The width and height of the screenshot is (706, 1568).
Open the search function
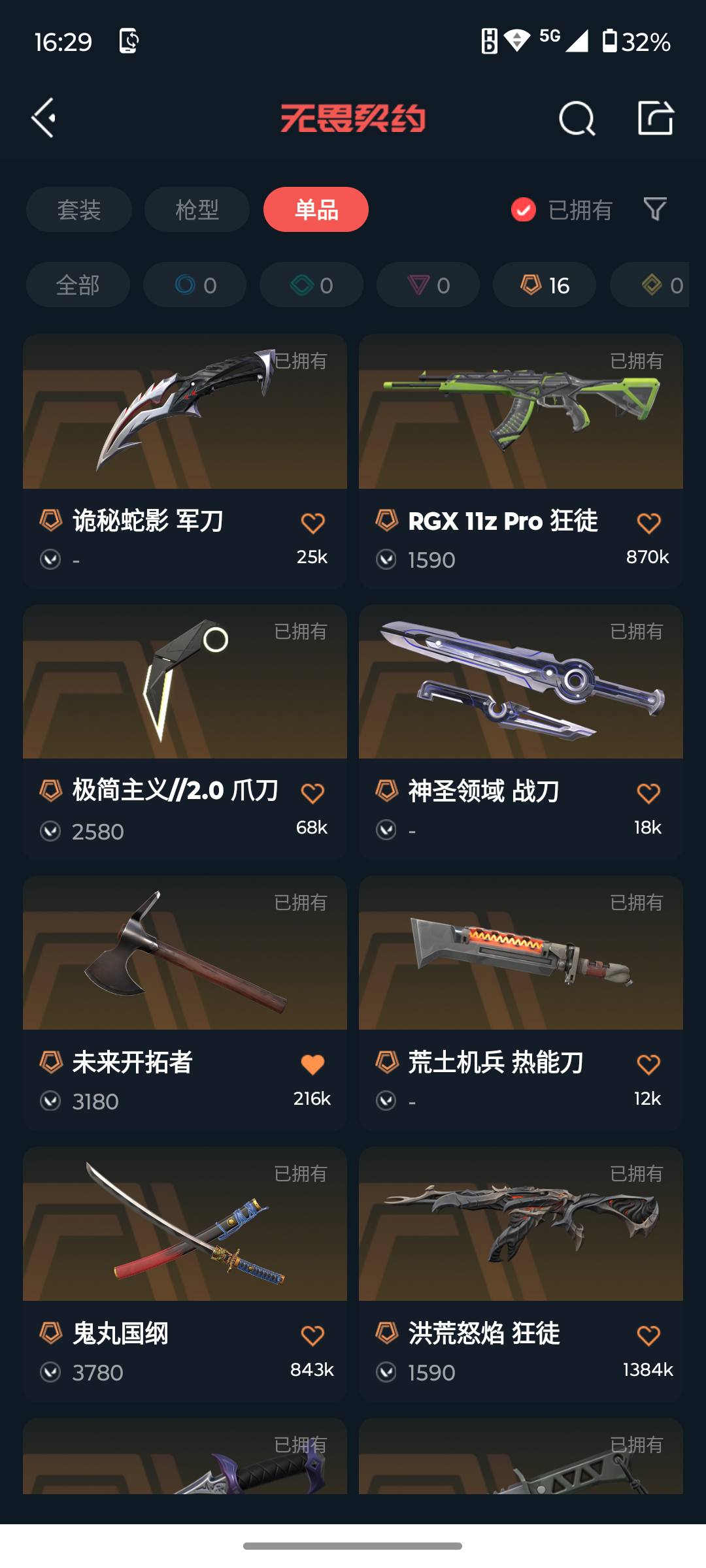[x=576, y=118]
